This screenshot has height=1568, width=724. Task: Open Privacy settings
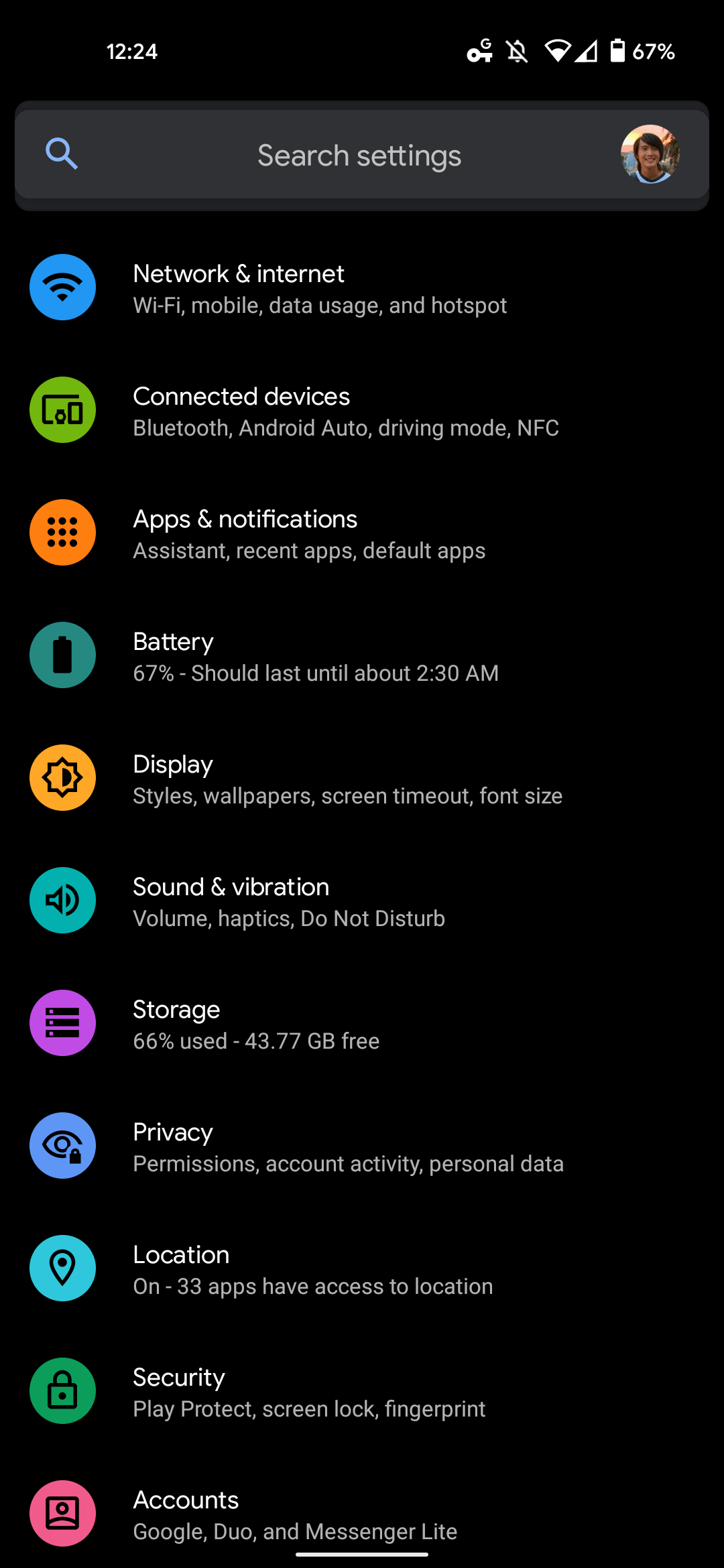(362, 1146)
